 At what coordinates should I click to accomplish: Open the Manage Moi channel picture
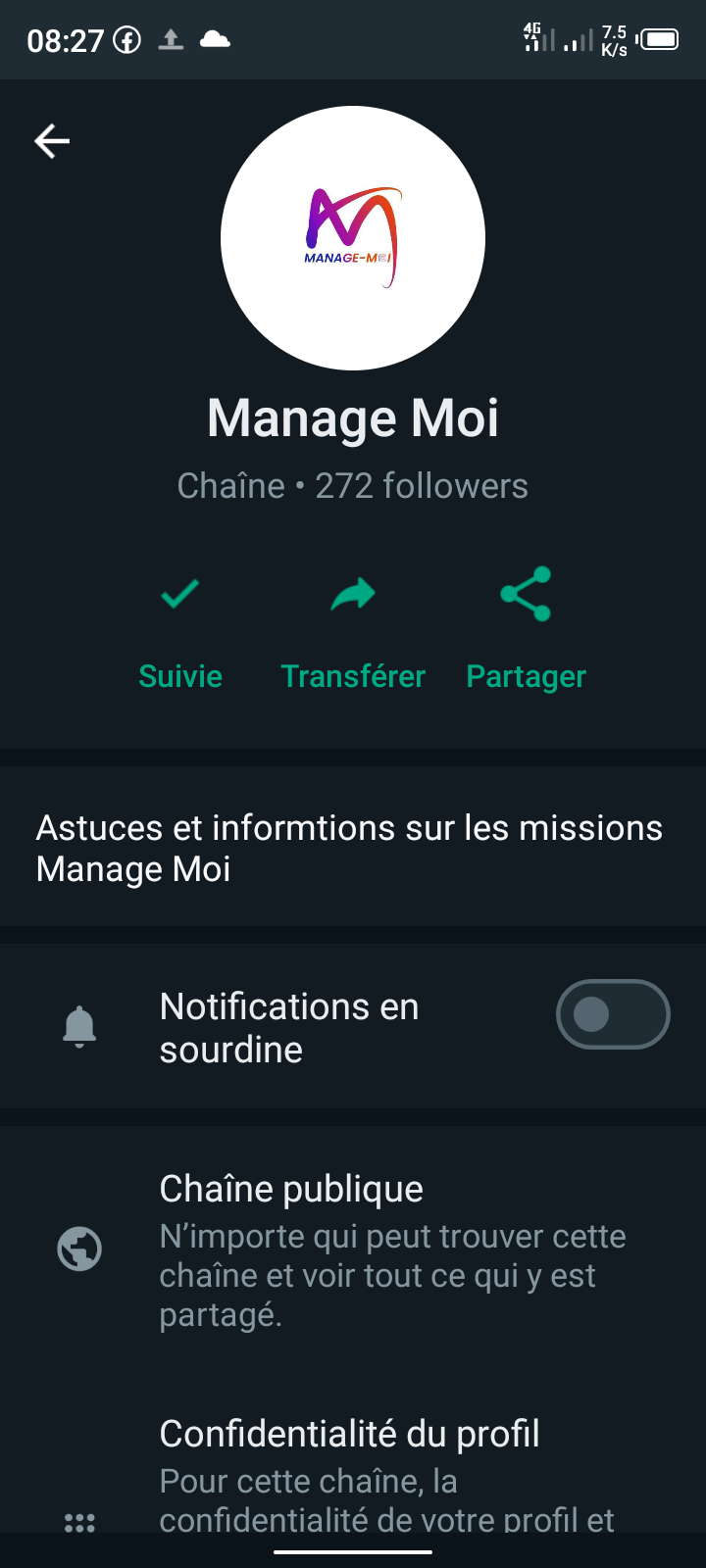coord(353,238)
